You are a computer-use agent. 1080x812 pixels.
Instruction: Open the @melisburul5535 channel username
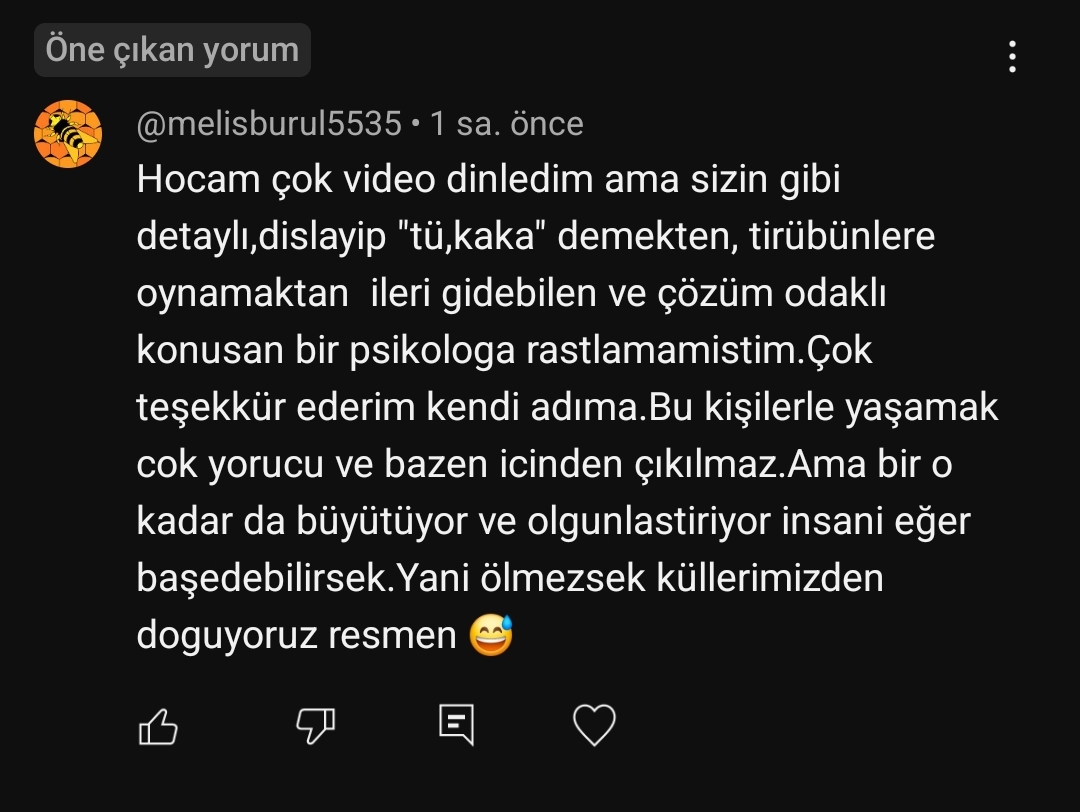(268, 124)
